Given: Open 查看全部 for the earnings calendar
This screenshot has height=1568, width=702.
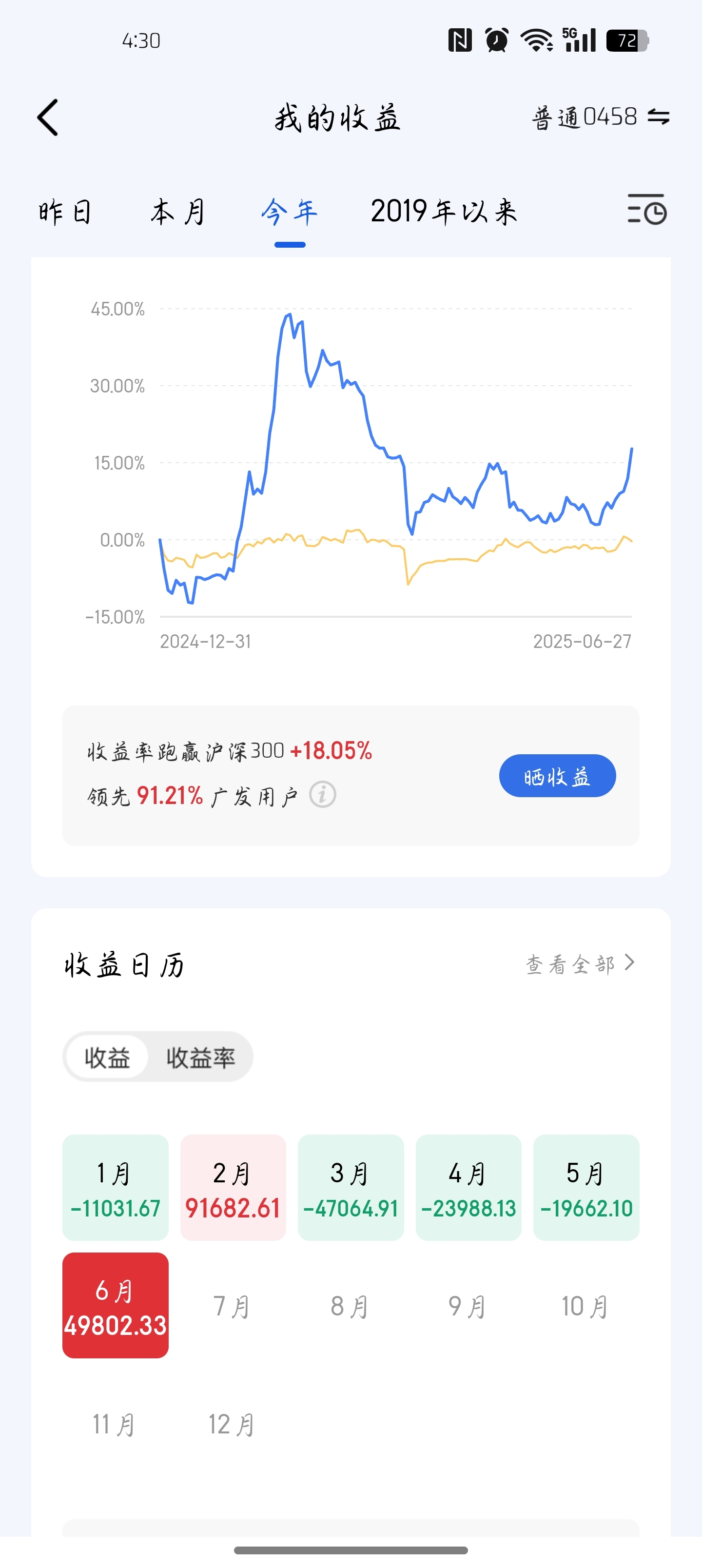Looking at the screenshot, I should [580, 964].
